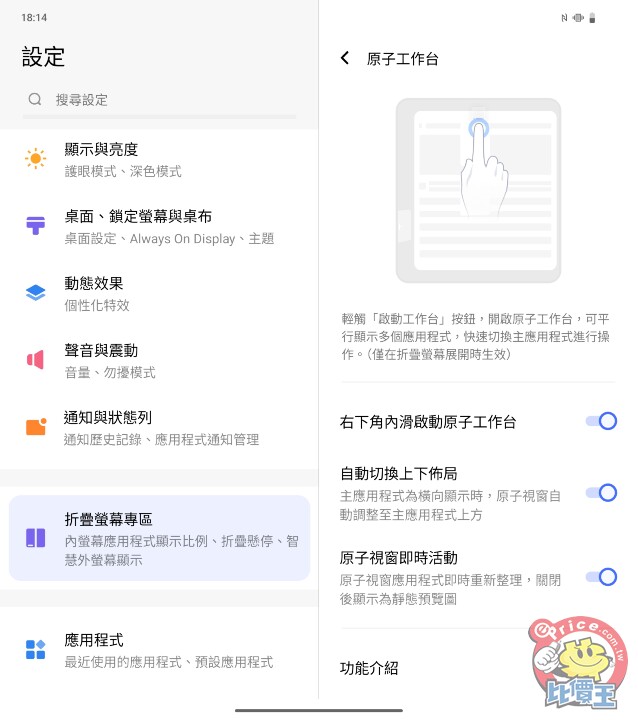Tap the 搜尋設定 search box
The width and height of the screenshot is (638, 720).
click(x=160, y=100)
